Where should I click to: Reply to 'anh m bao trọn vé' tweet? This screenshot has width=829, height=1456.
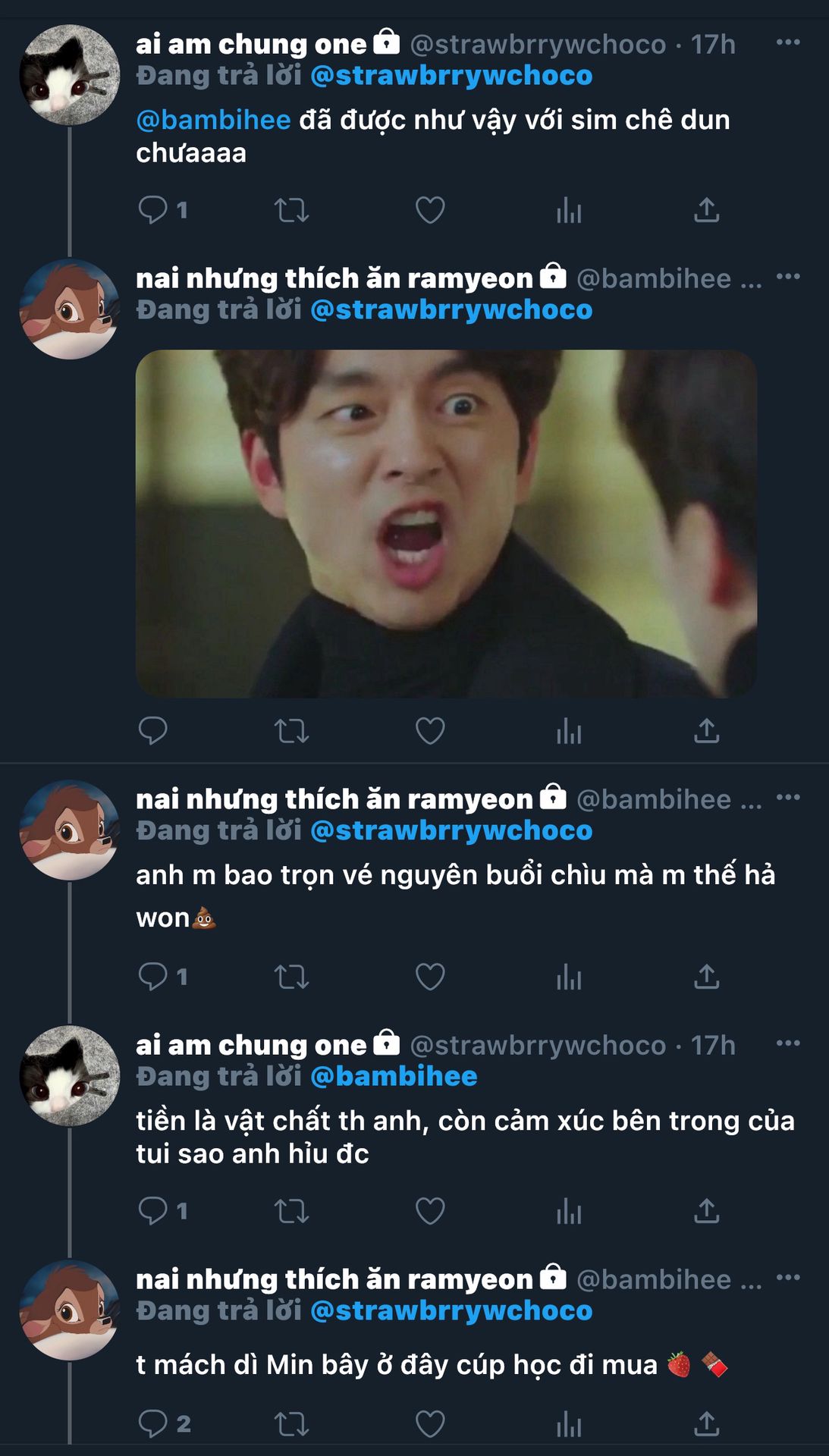click(x=152, y=977)
